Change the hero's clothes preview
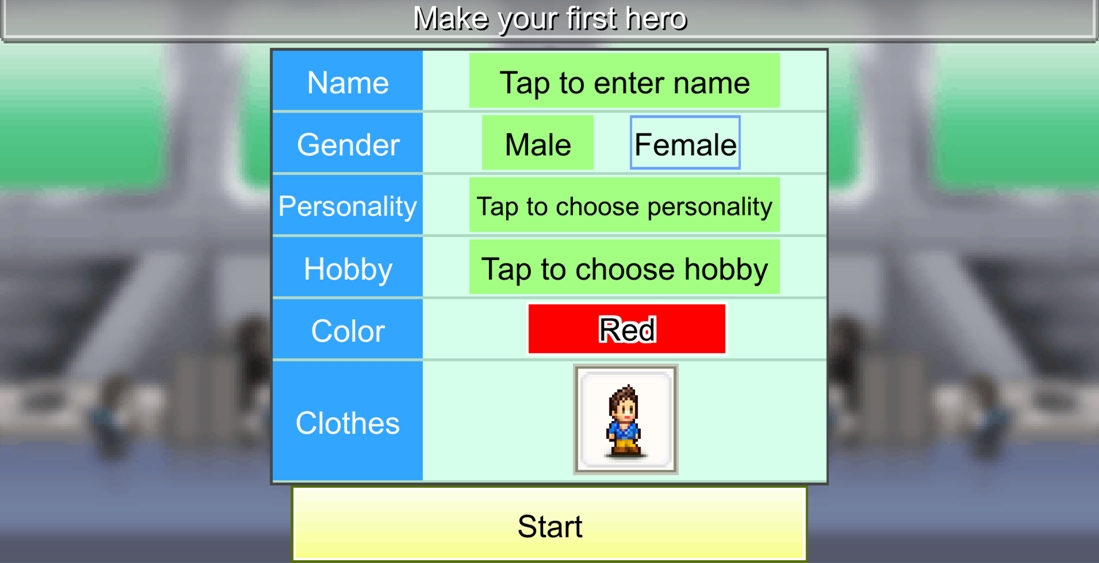The height and width of the screenshot is (563, 1099). pos(626,419)
